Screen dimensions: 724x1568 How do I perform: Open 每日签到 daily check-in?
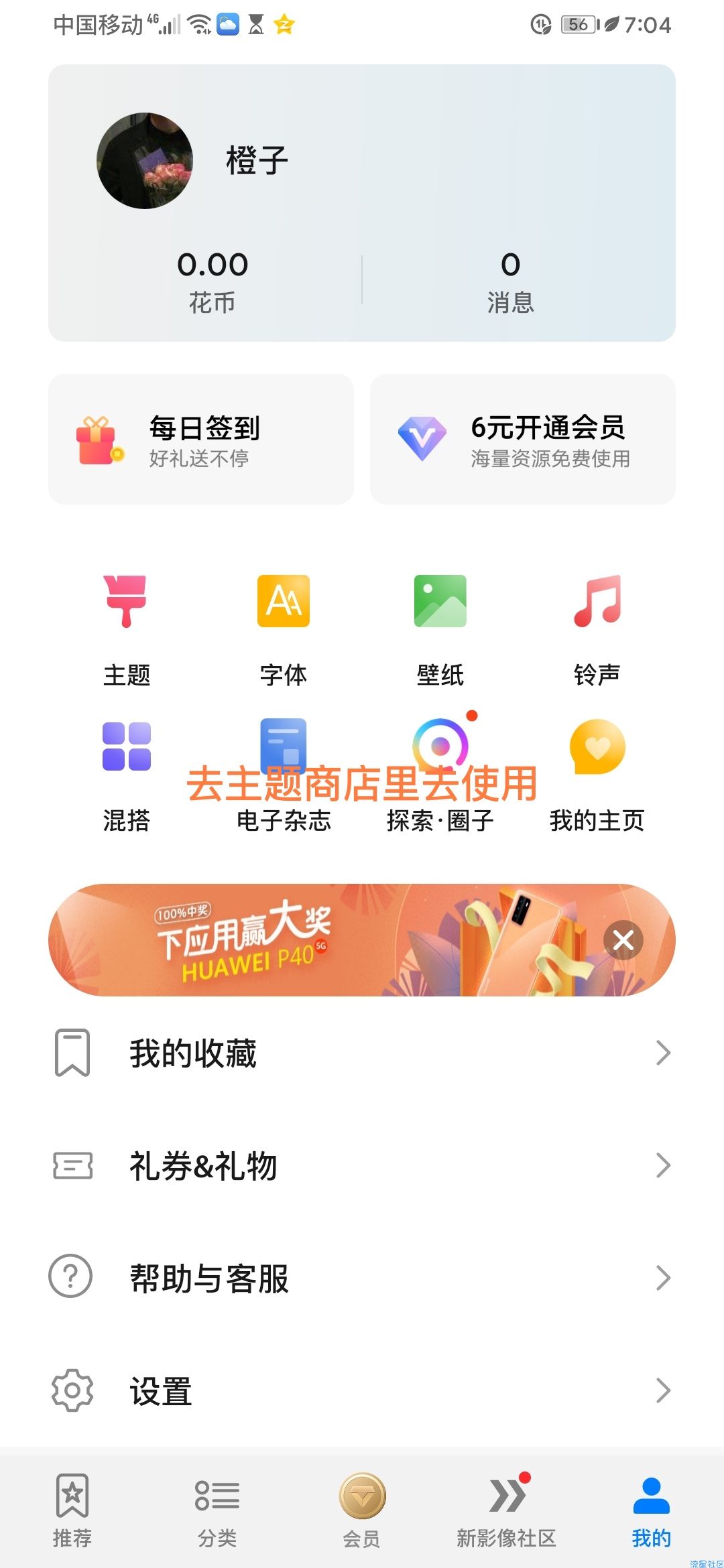coord(201,440)
